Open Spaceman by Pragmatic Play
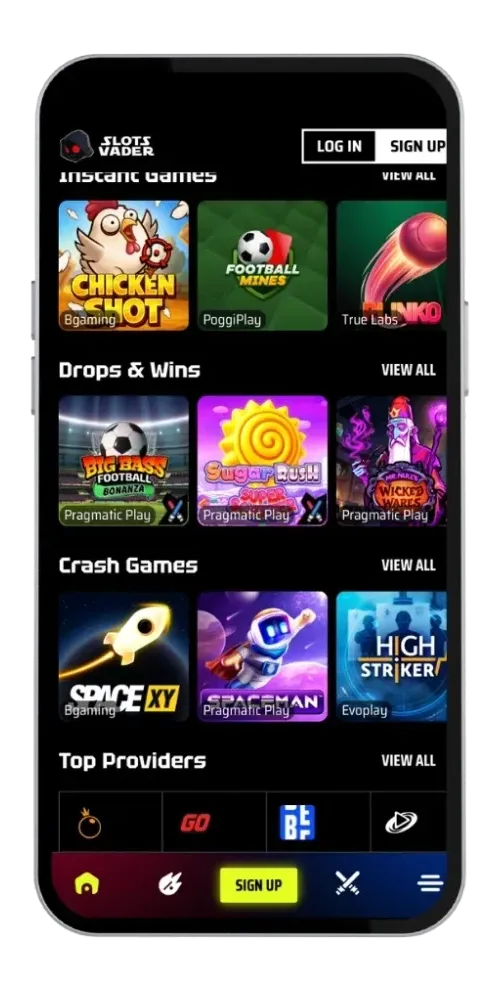 (x=262, y=656)
